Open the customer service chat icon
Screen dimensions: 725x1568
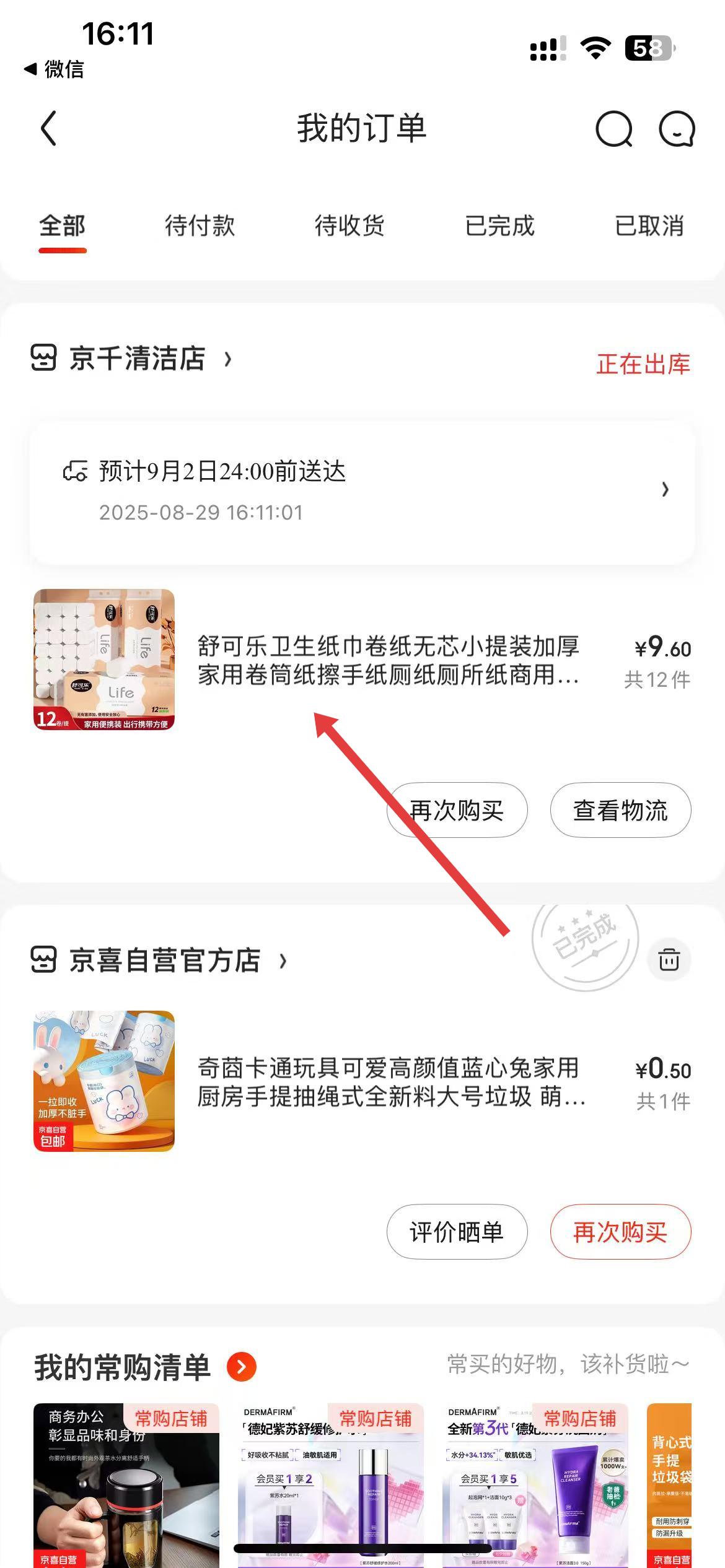point(676,129)
